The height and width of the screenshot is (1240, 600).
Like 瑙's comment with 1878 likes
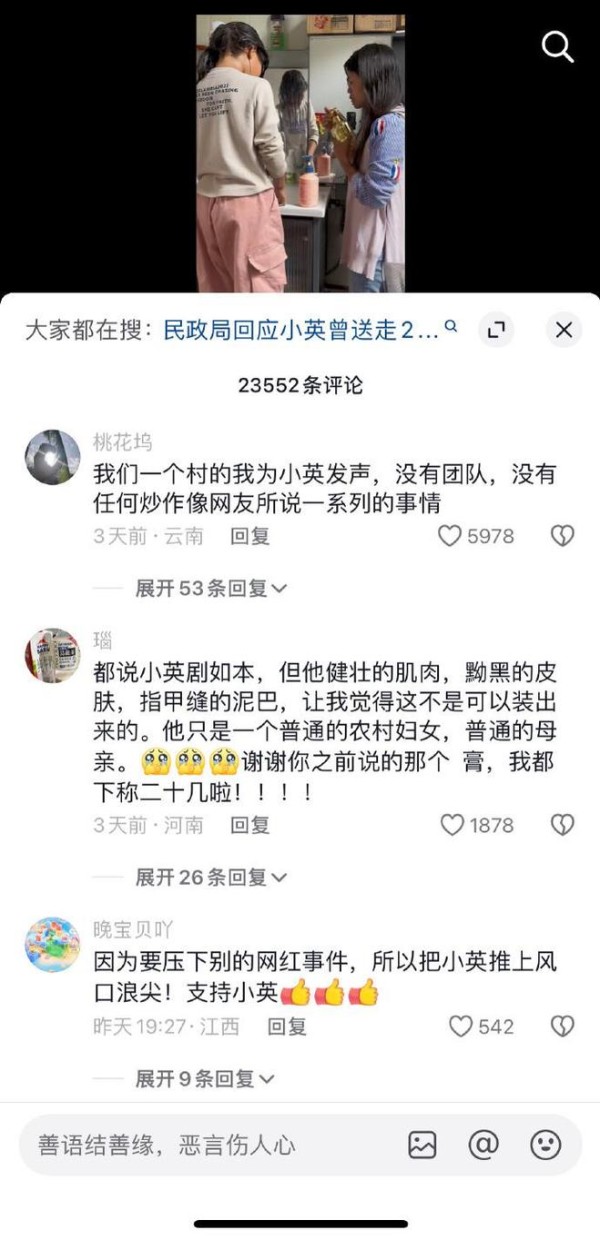(x=477, y=825)
